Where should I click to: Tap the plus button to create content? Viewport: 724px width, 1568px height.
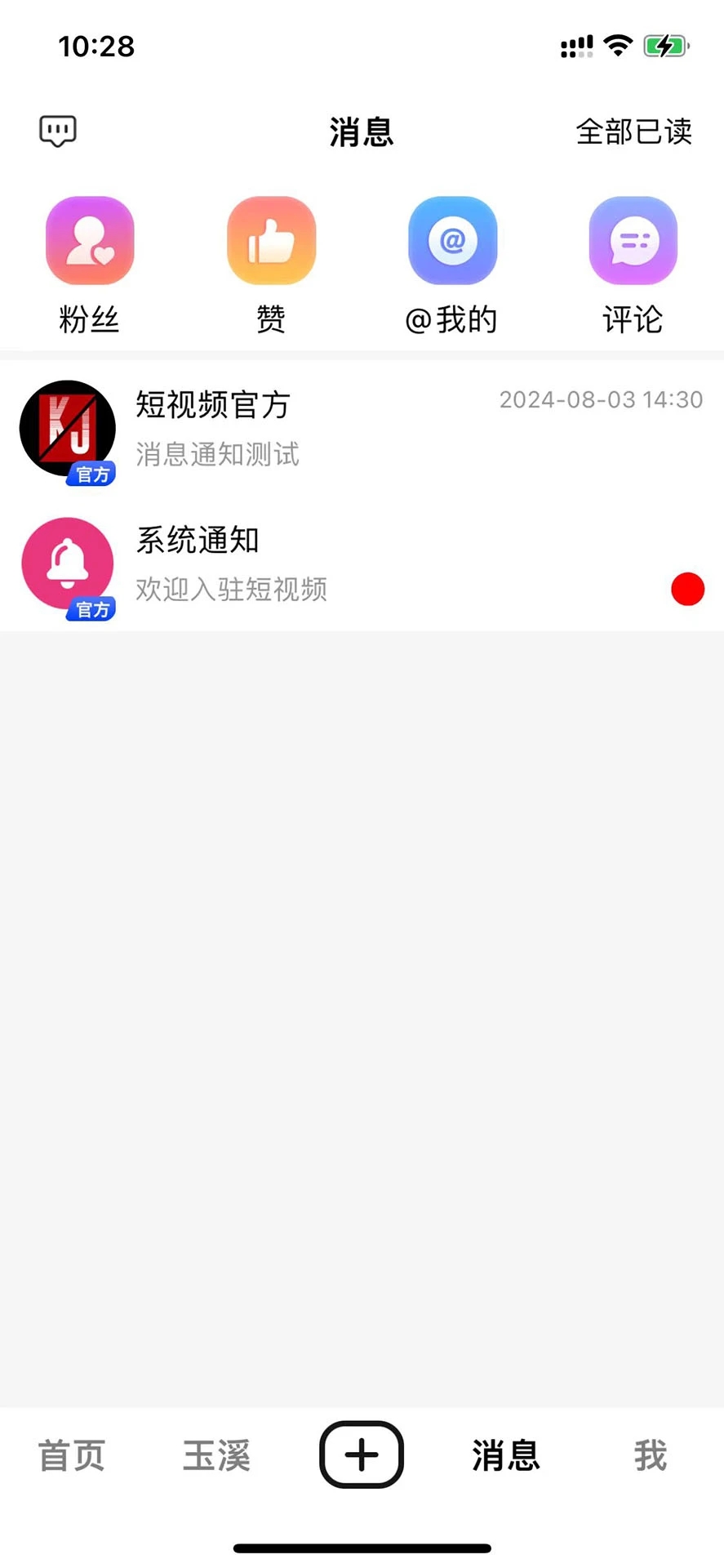(361, 1455)
